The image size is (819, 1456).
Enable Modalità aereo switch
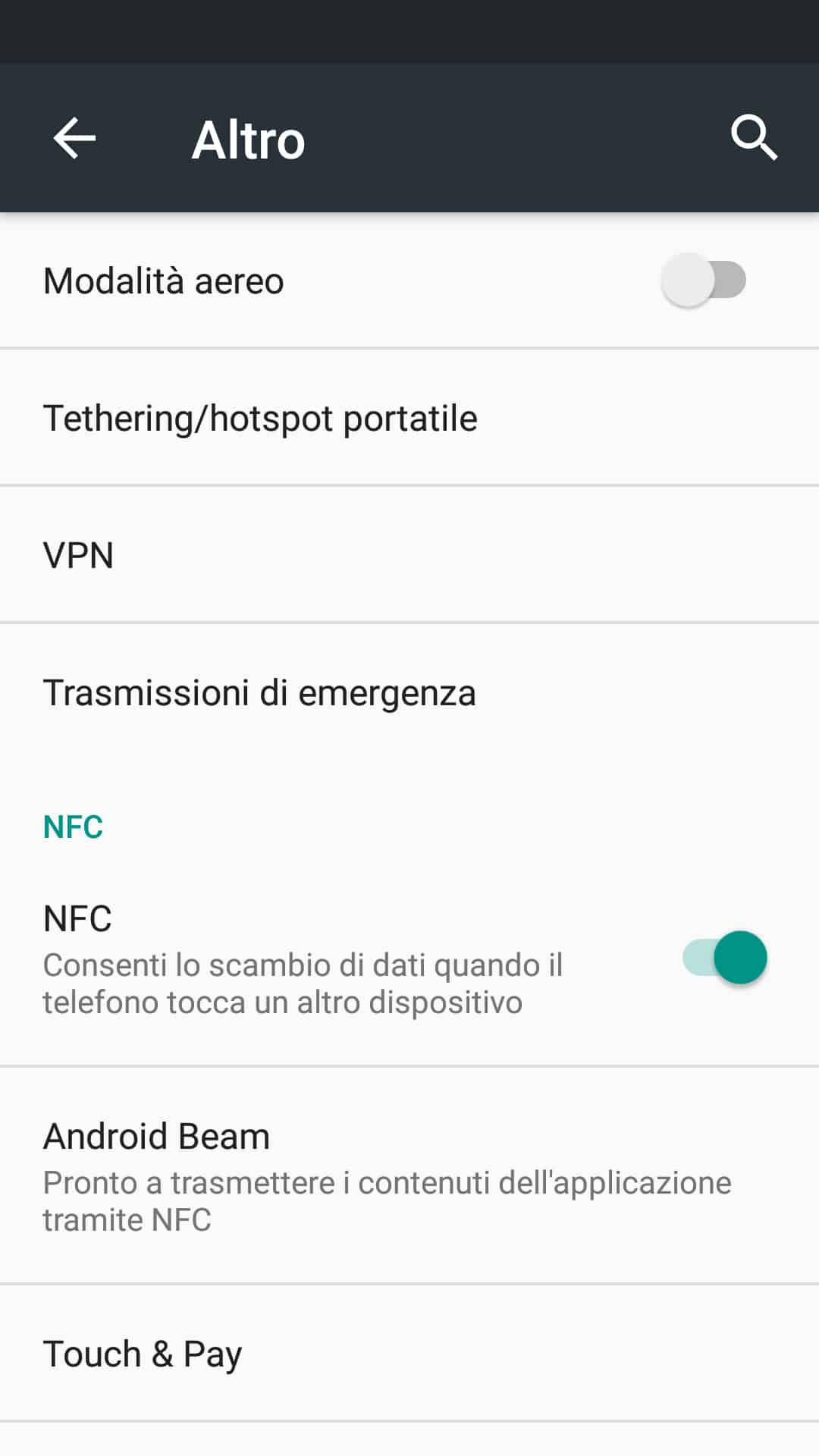coord(703,281)
